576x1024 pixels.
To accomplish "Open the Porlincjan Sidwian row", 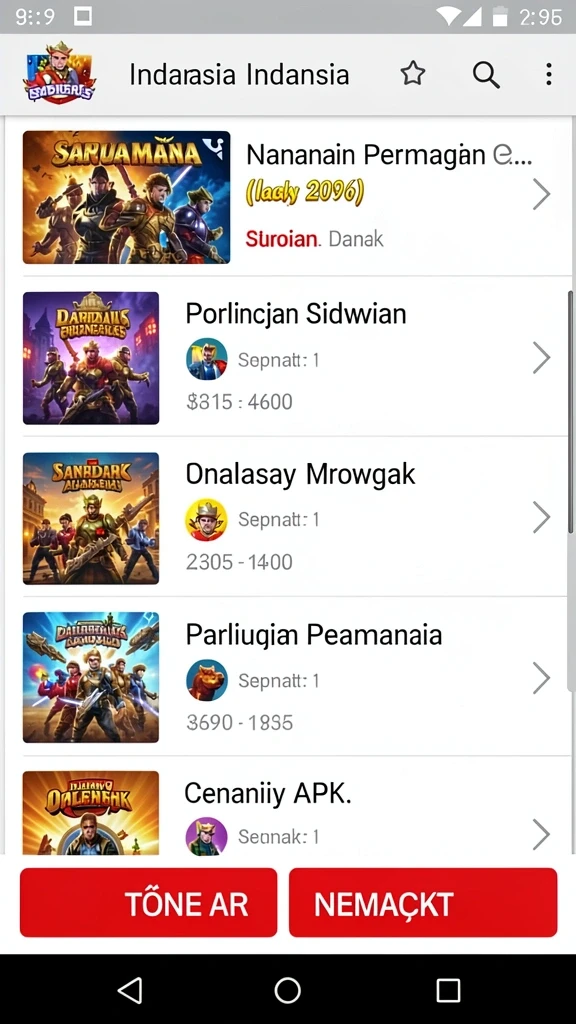I will (x=288, y=357).
